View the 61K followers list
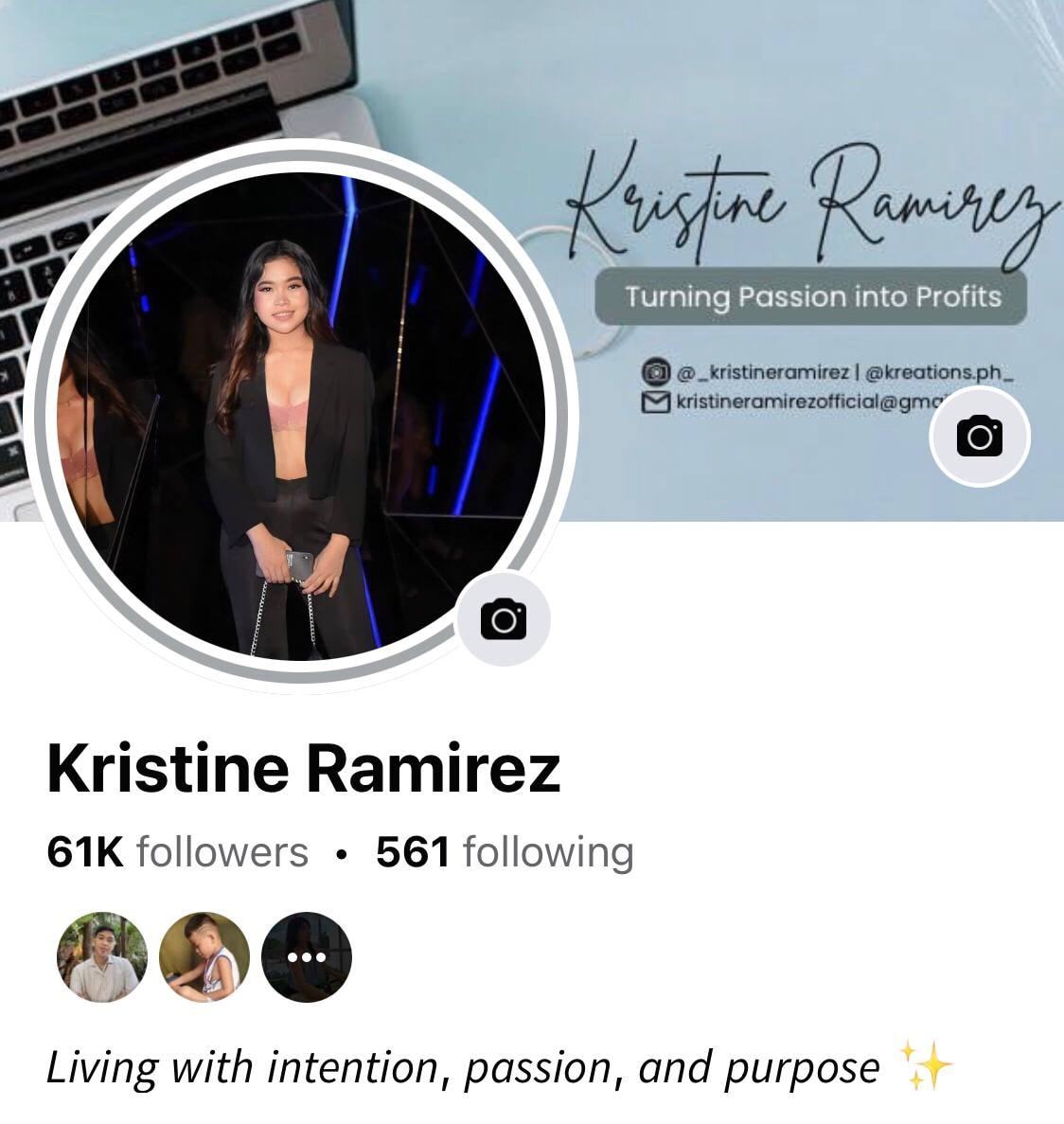The height and width of the screenshot is (1124, 1064). (177, 852)
